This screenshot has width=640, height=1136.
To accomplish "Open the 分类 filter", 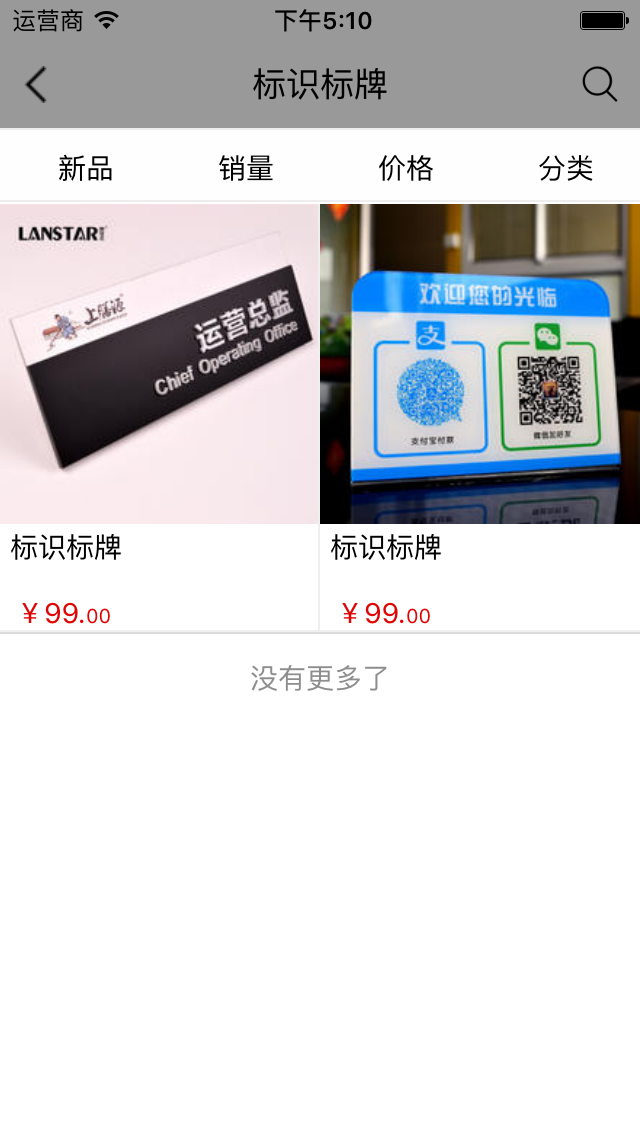I will [566, 168].
